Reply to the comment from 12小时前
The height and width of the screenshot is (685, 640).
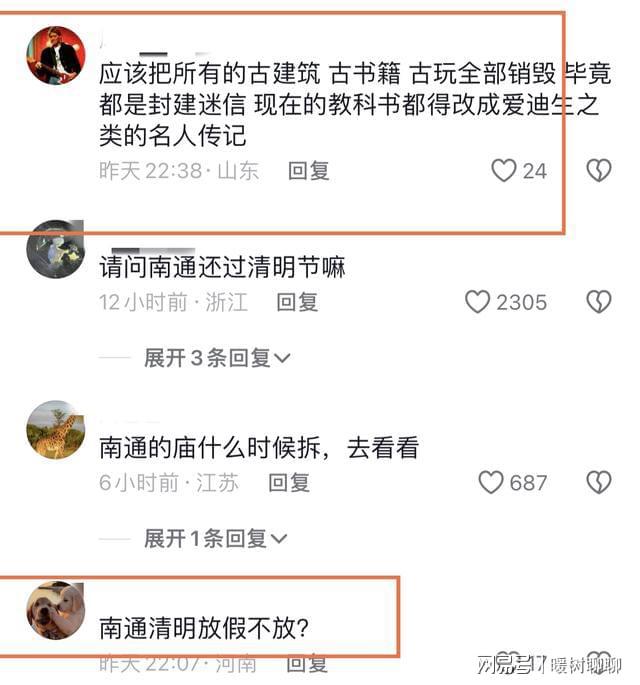tap(297, 302)
